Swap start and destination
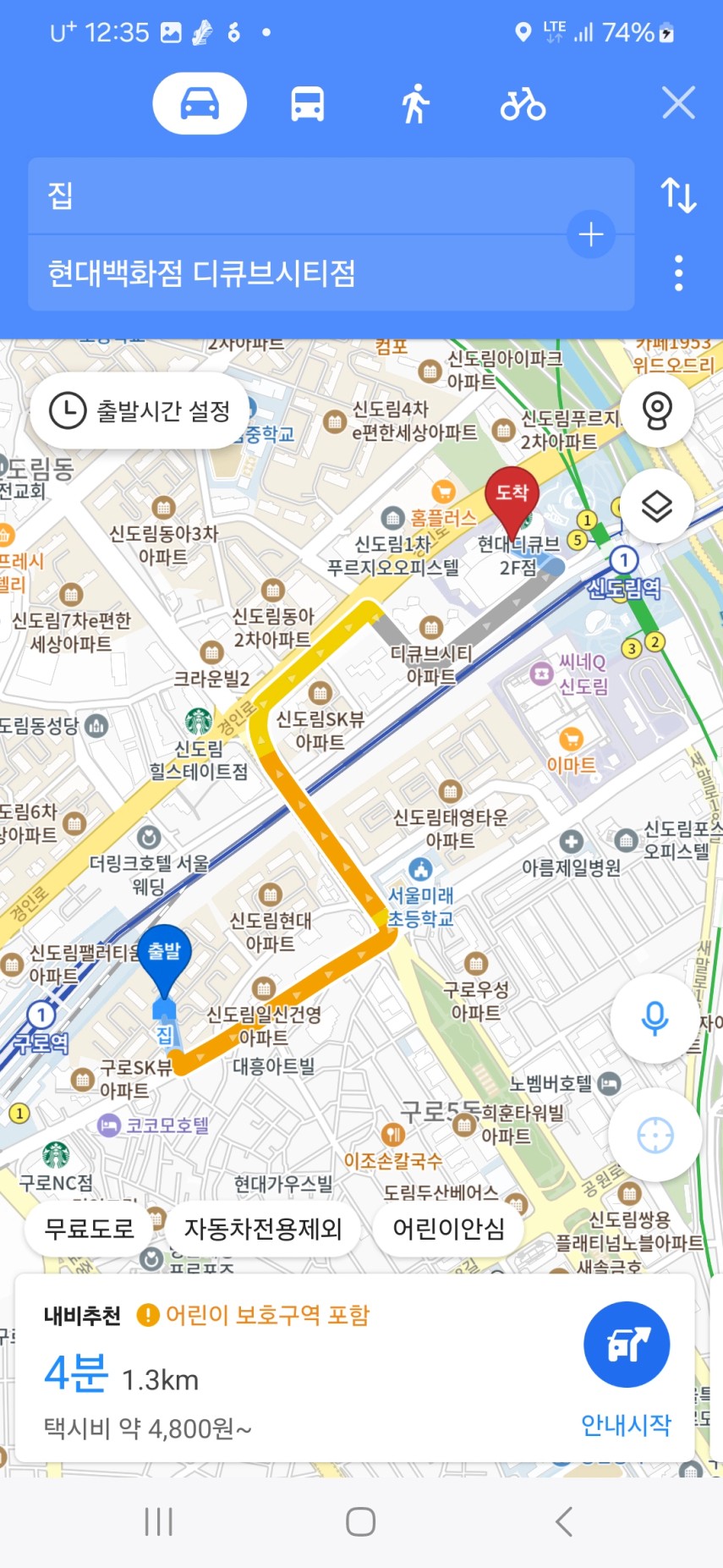 pos(678,195)
